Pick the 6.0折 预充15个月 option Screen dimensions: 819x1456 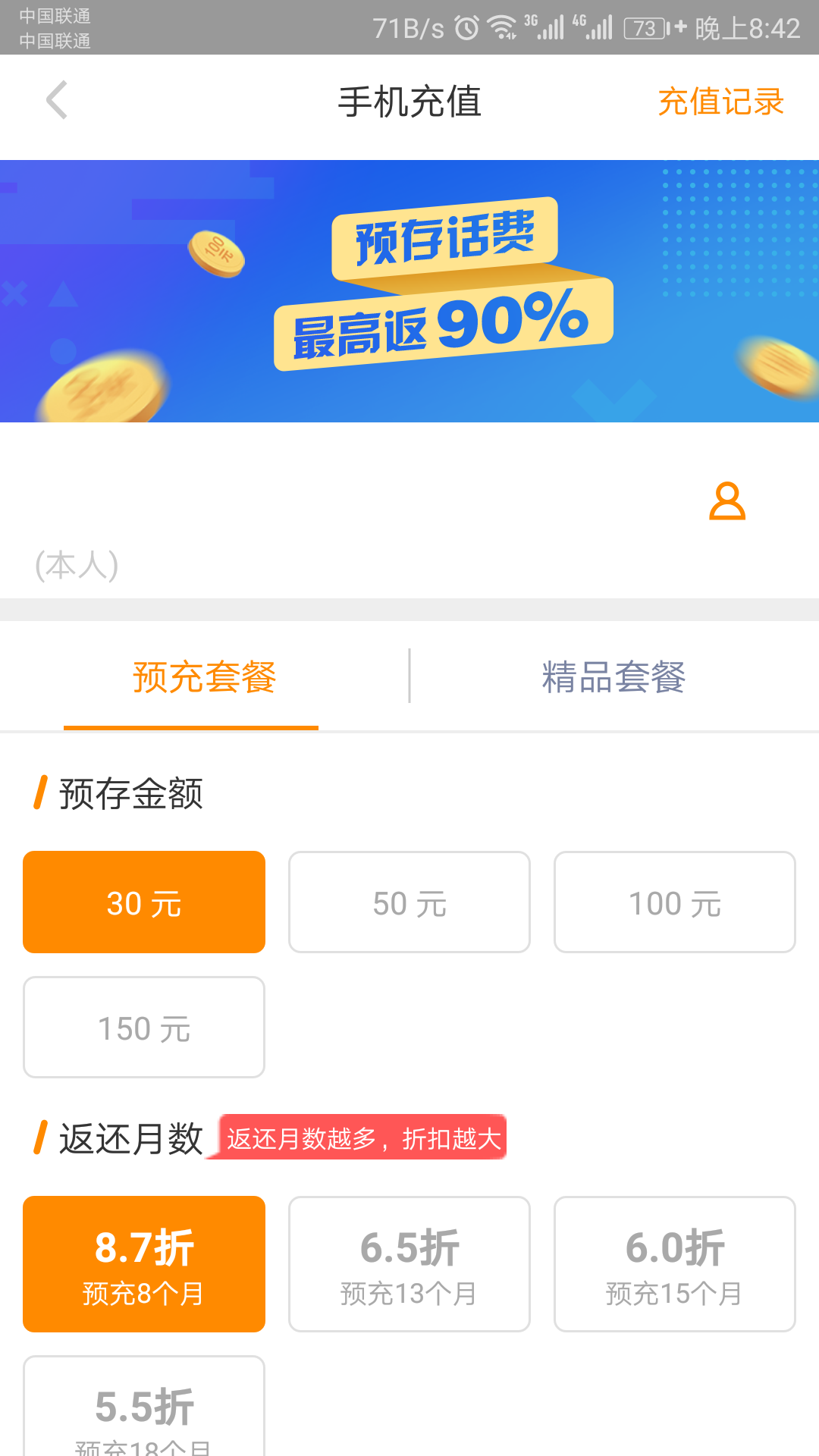(x=674, y=1264)
